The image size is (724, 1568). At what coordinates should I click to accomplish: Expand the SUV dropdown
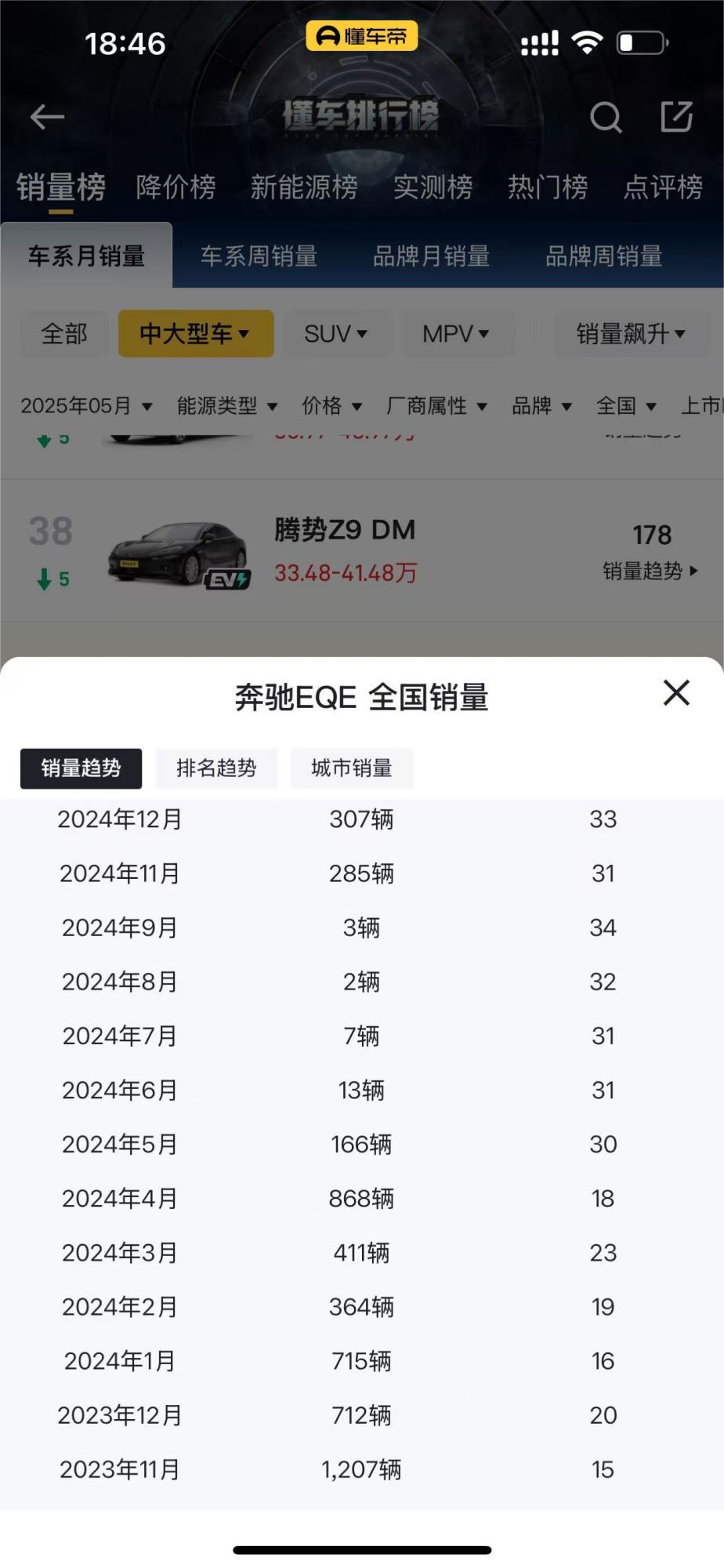(x=335, y=334)
